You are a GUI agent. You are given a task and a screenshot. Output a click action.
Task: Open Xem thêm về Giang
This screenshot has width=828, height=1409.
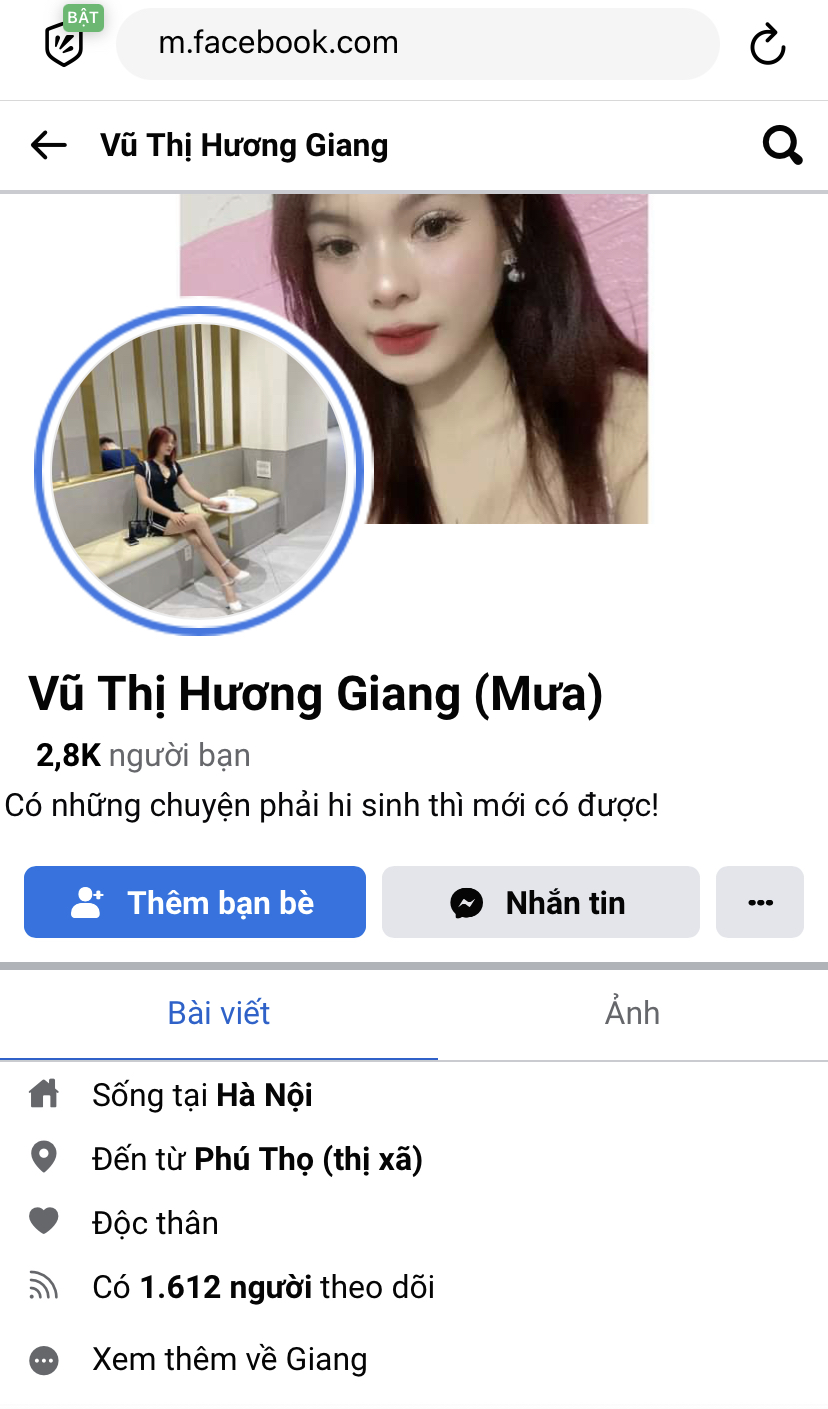pyautogui.click(x=229, y=1359)
